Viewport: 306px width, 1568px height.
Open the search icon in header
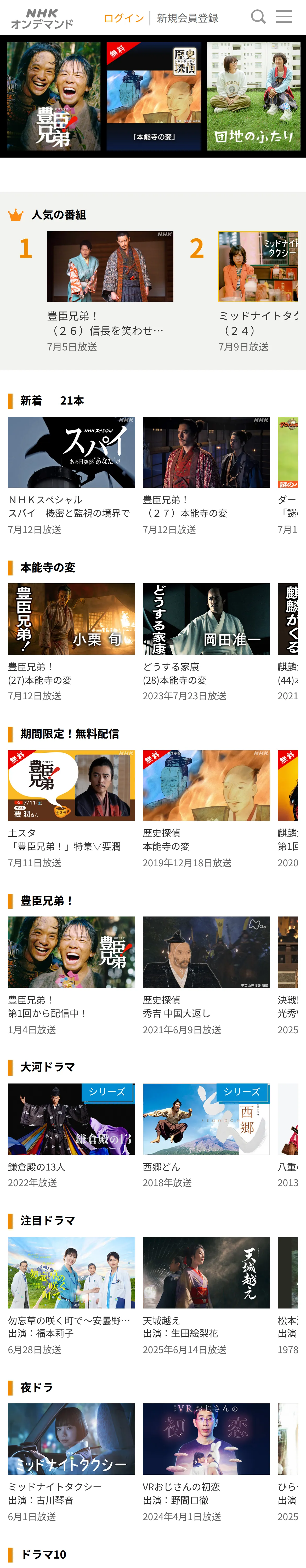[x=258, y=17]
